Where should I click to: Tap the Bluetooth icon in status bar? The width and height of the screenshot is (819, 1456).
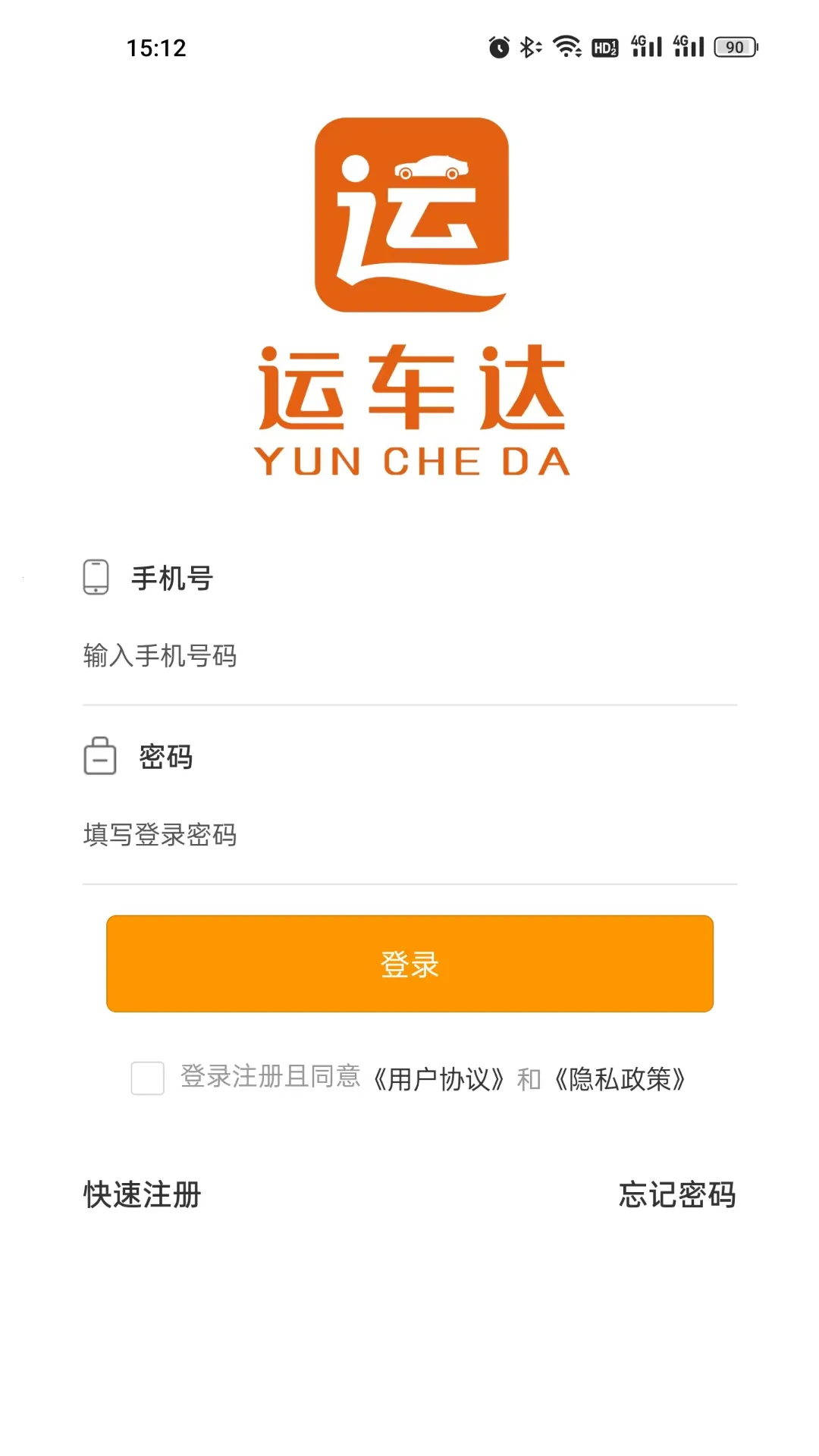(531, 47)
